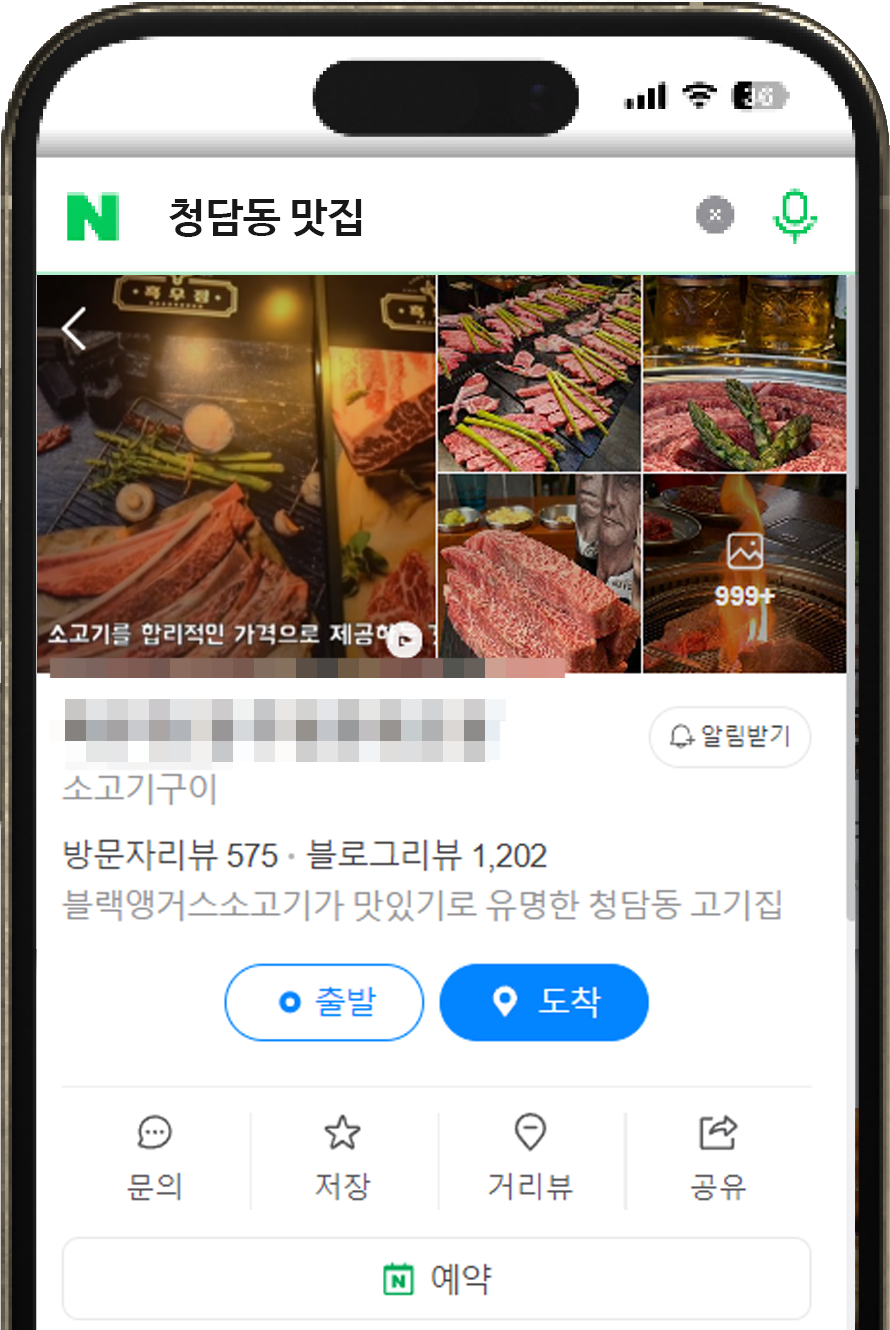This screenshot has width=890, height=1330.
Task: Open the 999+ photos tile
Action: click(745, 573)
